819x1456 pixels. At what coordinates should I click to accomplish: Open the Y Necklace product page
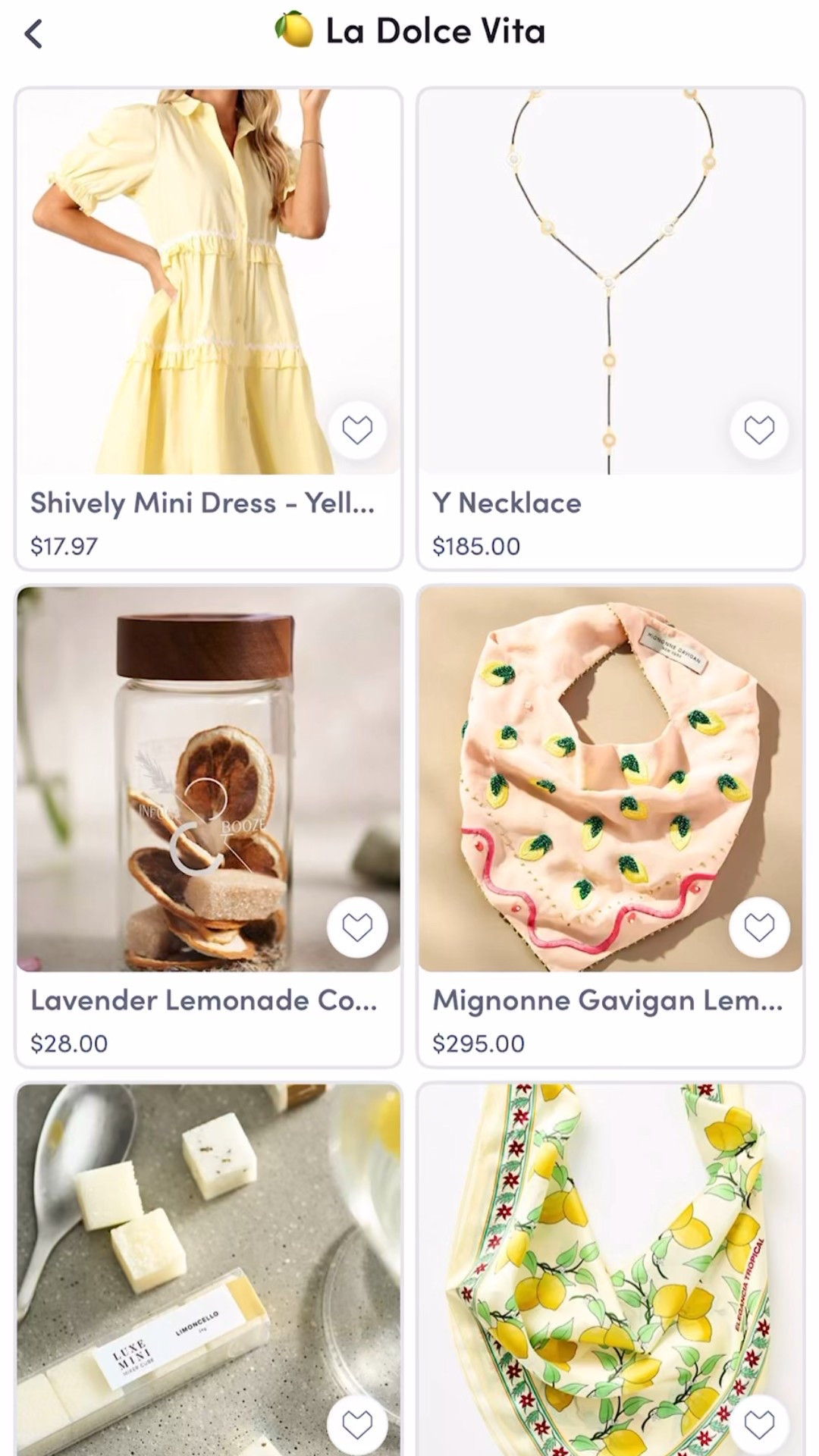coord(507,502)
